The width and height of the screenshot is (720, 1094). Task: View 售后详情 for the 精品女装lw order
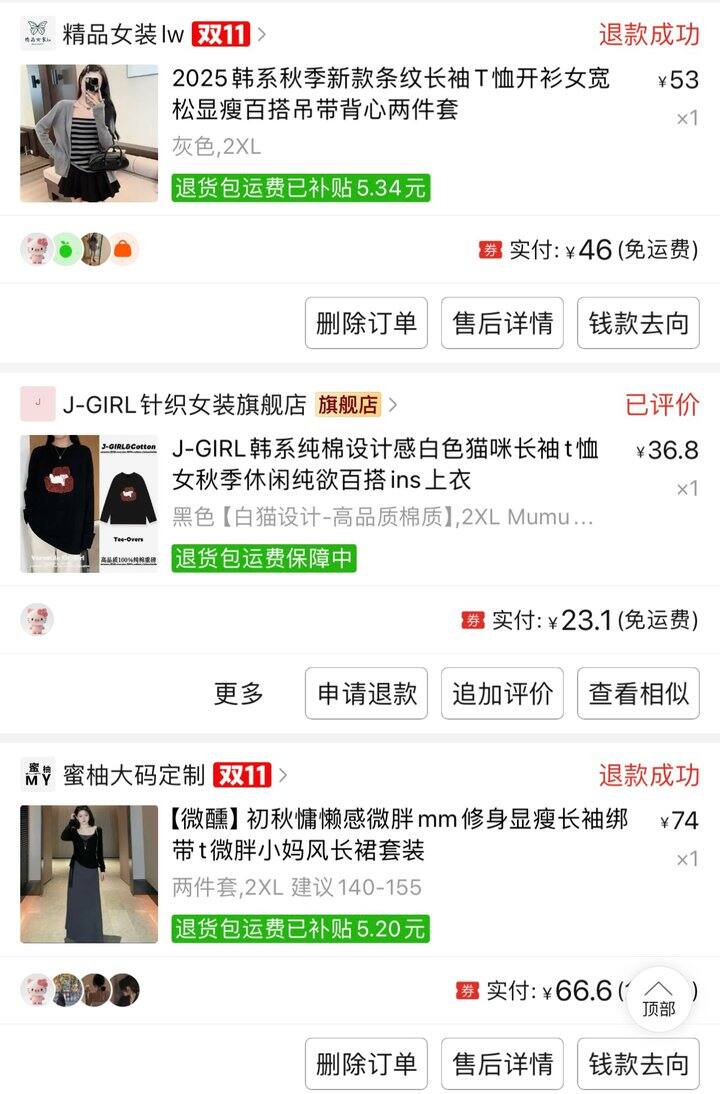(502, 323)
